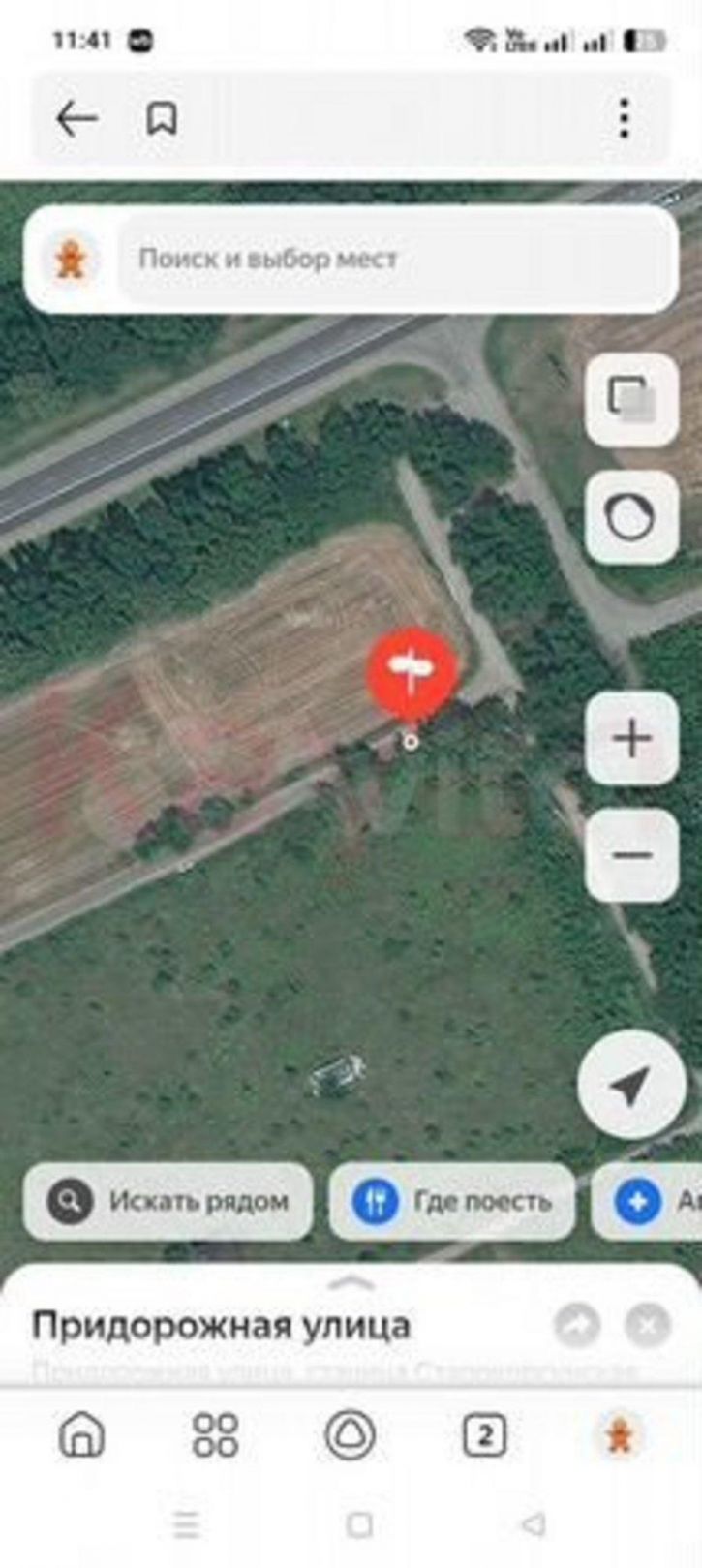
Task: Open the map panorama button
Action: [x=631, y=517]
